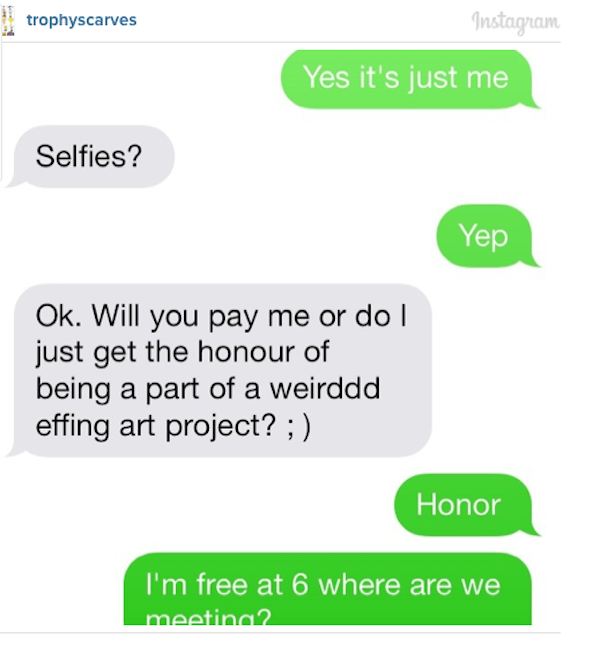
Task: Open the trophyscarves profile username
Action: 81,20
